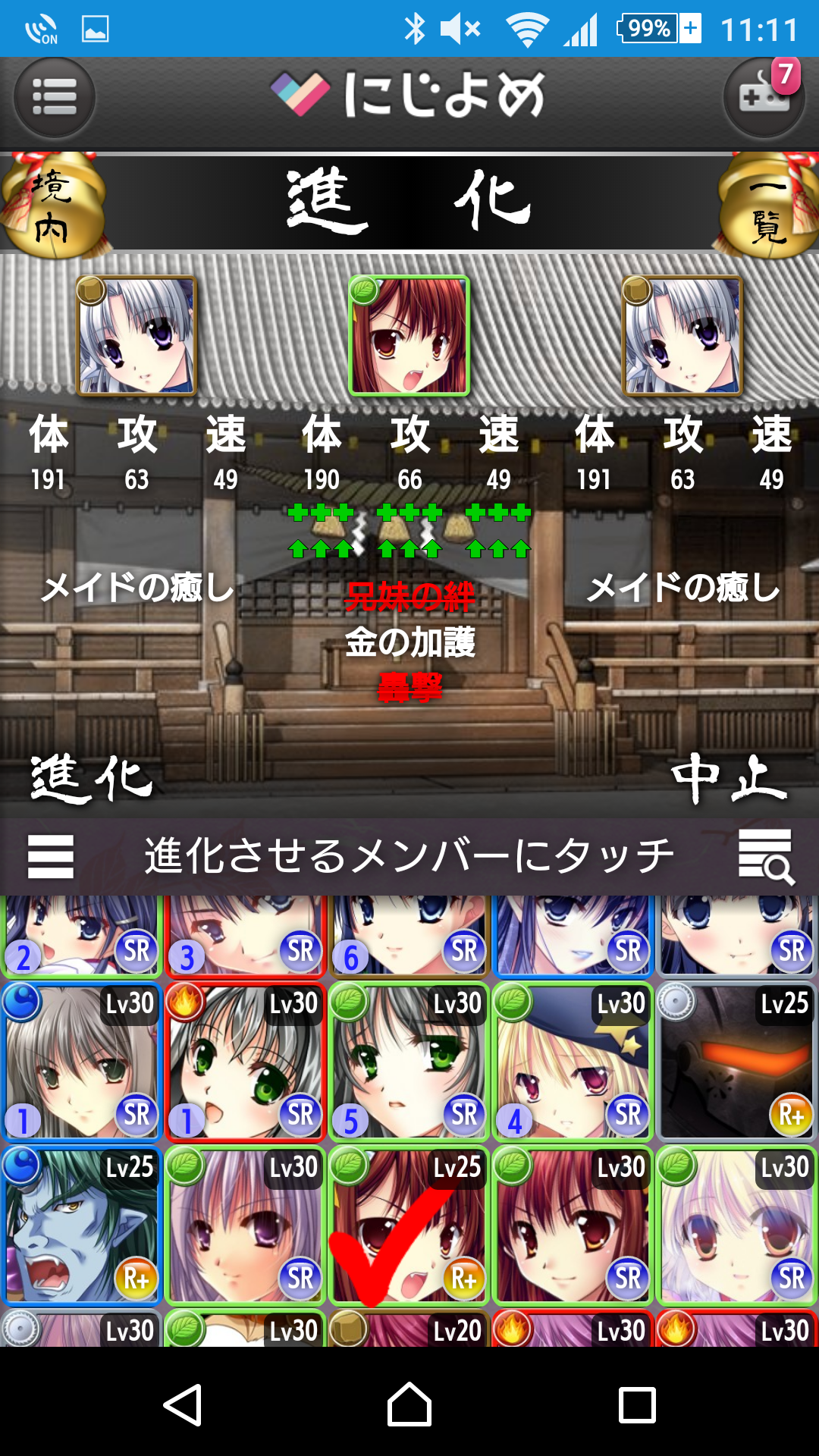This screenshot has height=1456, width=819.
Task: Select the checked red-haired Lv25 R+ card
Action: 408,1225
